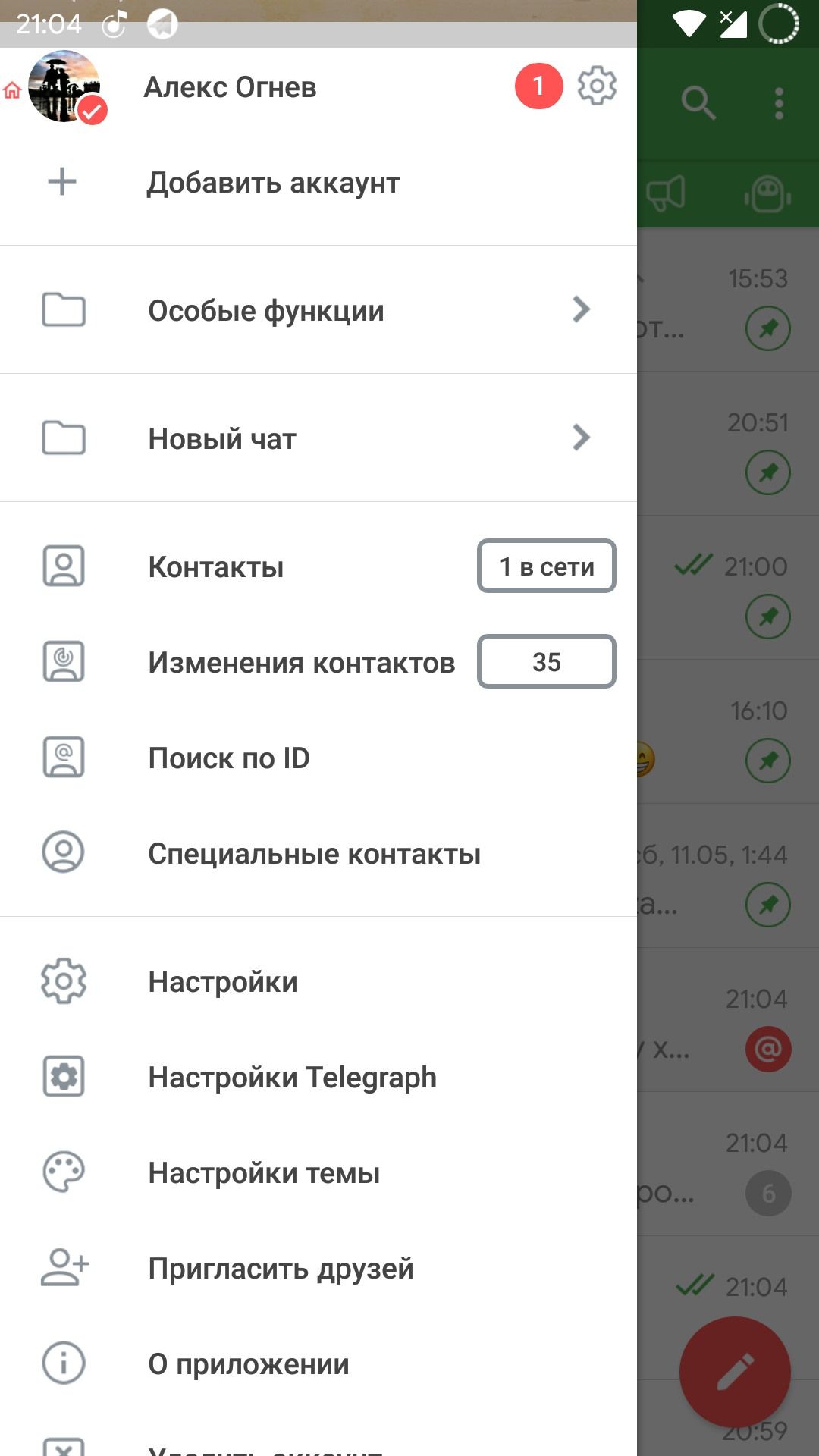Open Настройки темы
819x1456 pixels.
coord(264,1173)
